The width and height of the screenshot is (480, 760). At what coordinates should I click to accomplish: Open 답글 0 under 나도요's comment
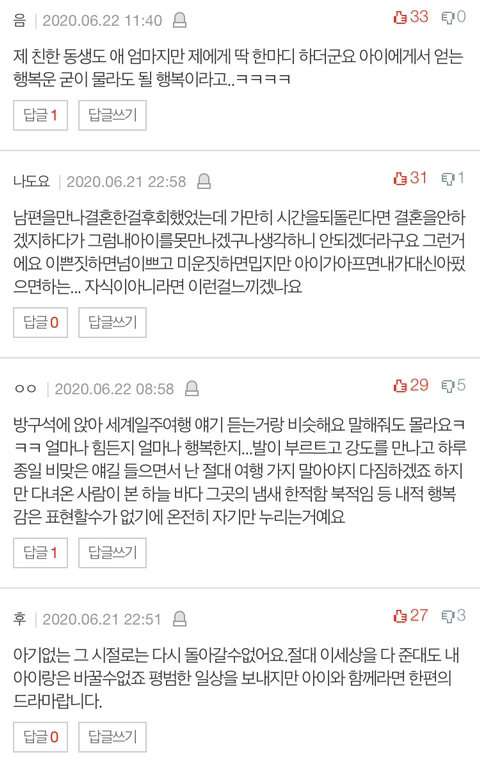(x=40, y=322)
